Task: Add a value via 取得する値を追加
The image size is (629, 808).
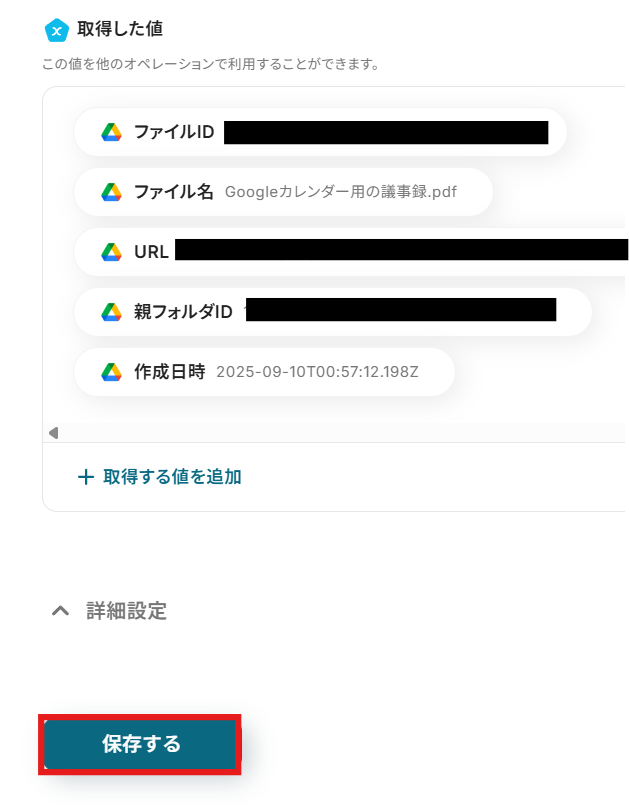Action: tap(160, 477)
